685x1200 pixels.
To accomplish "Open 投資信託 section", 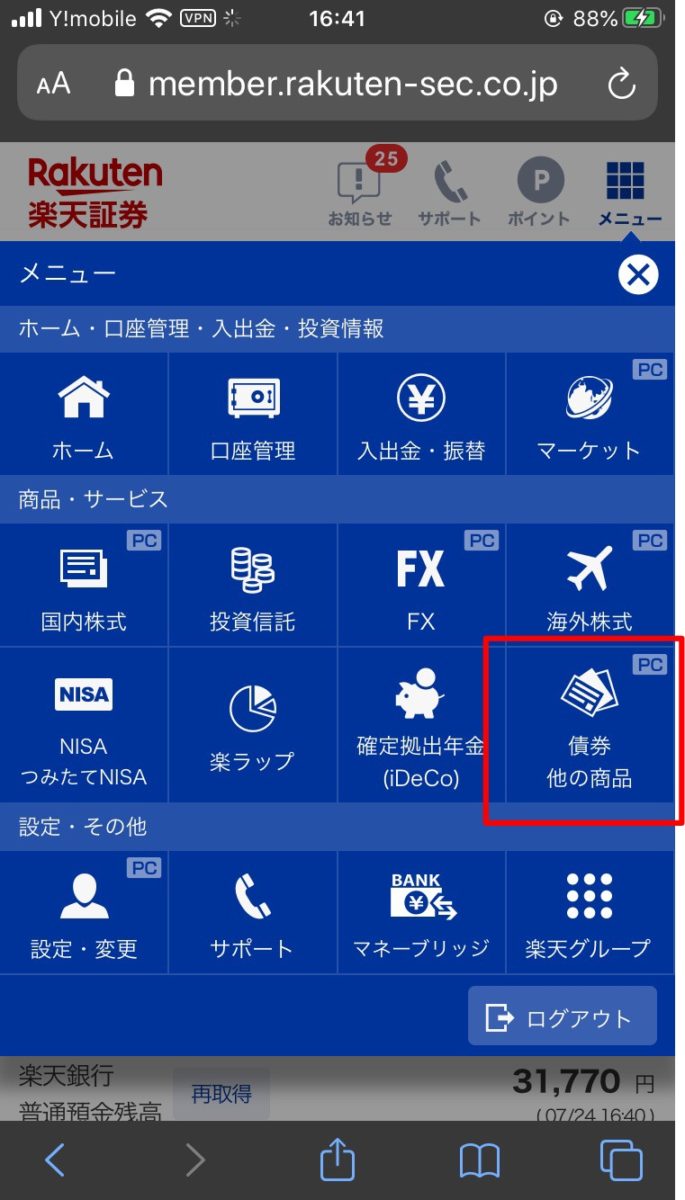I will point(253,586).
